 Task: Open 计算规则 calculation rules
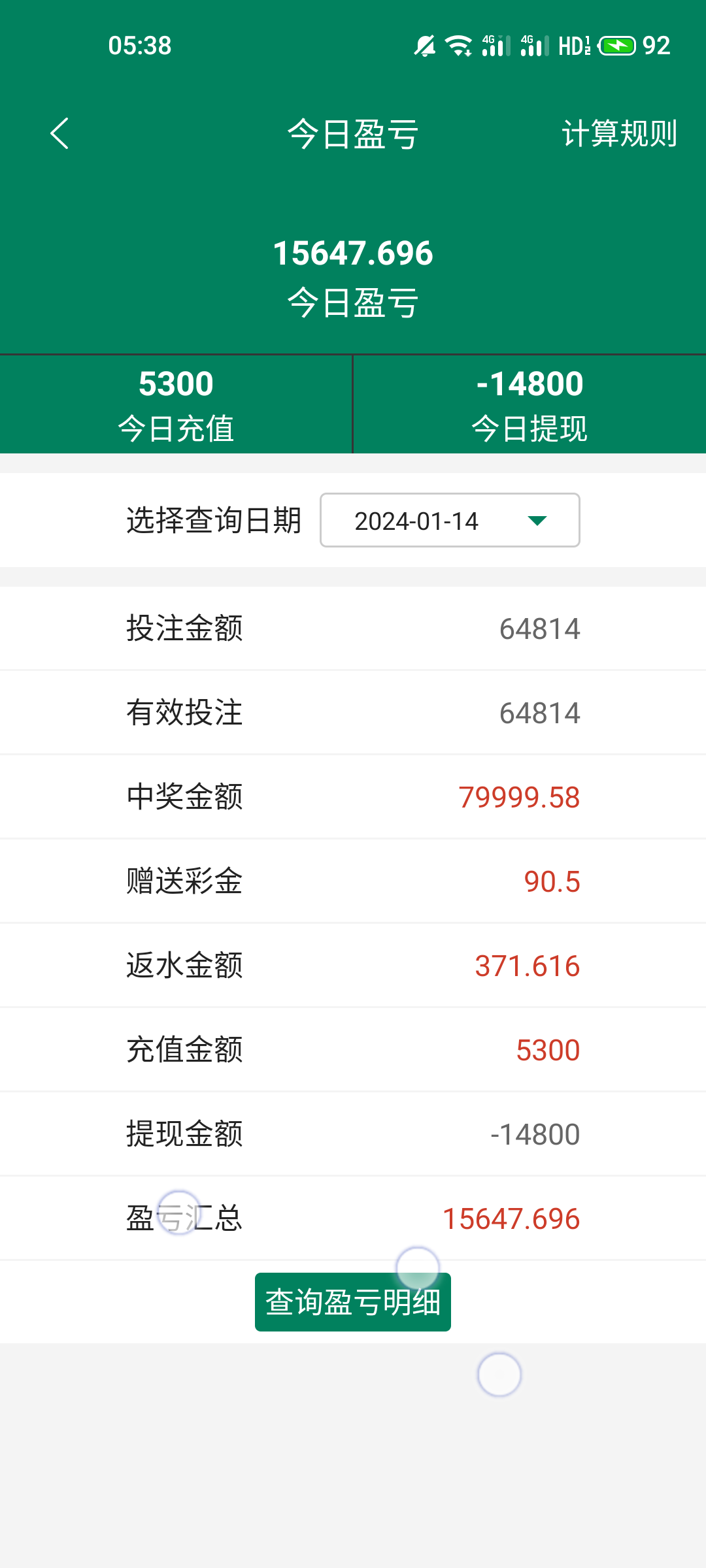(619, 134)
